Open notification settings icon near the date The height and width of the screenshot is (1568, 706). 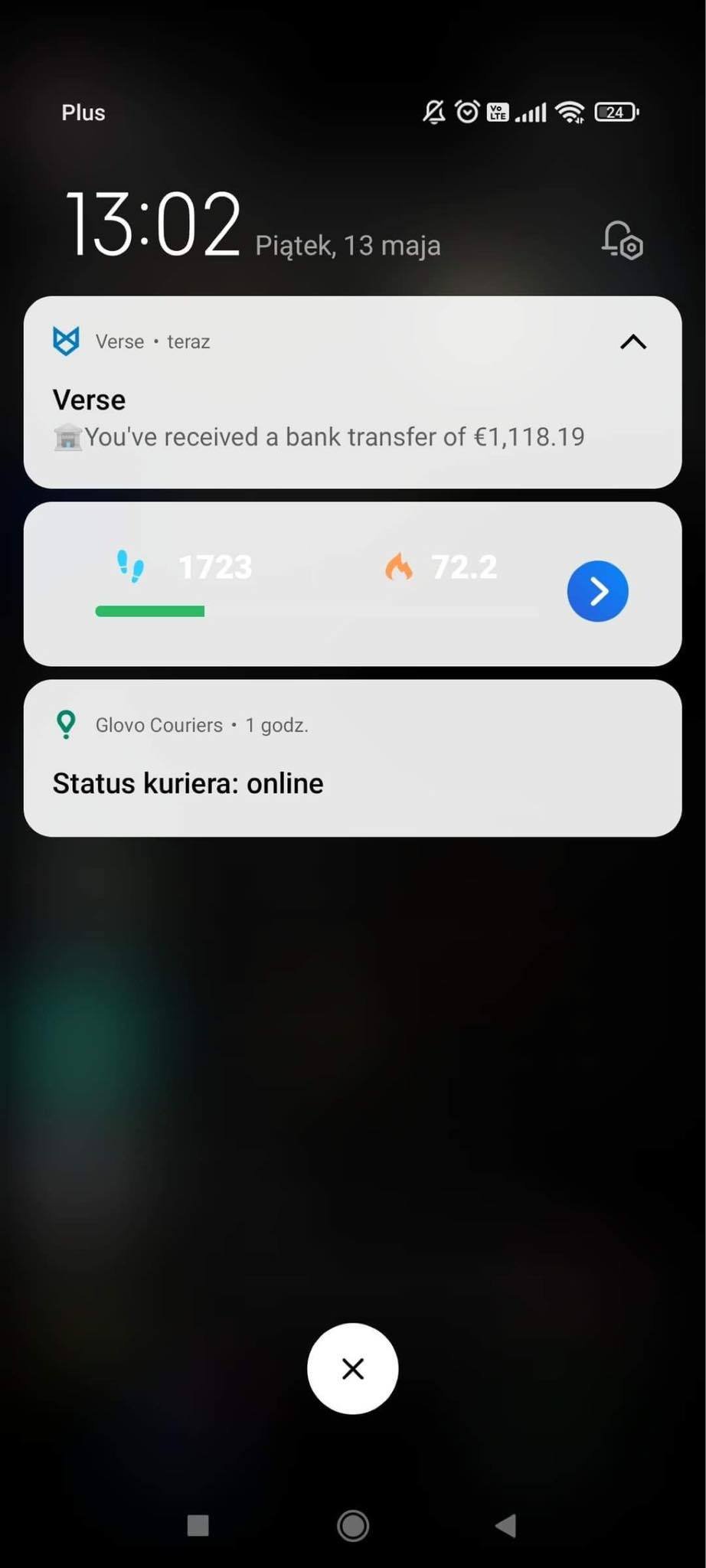coord(622,240)
